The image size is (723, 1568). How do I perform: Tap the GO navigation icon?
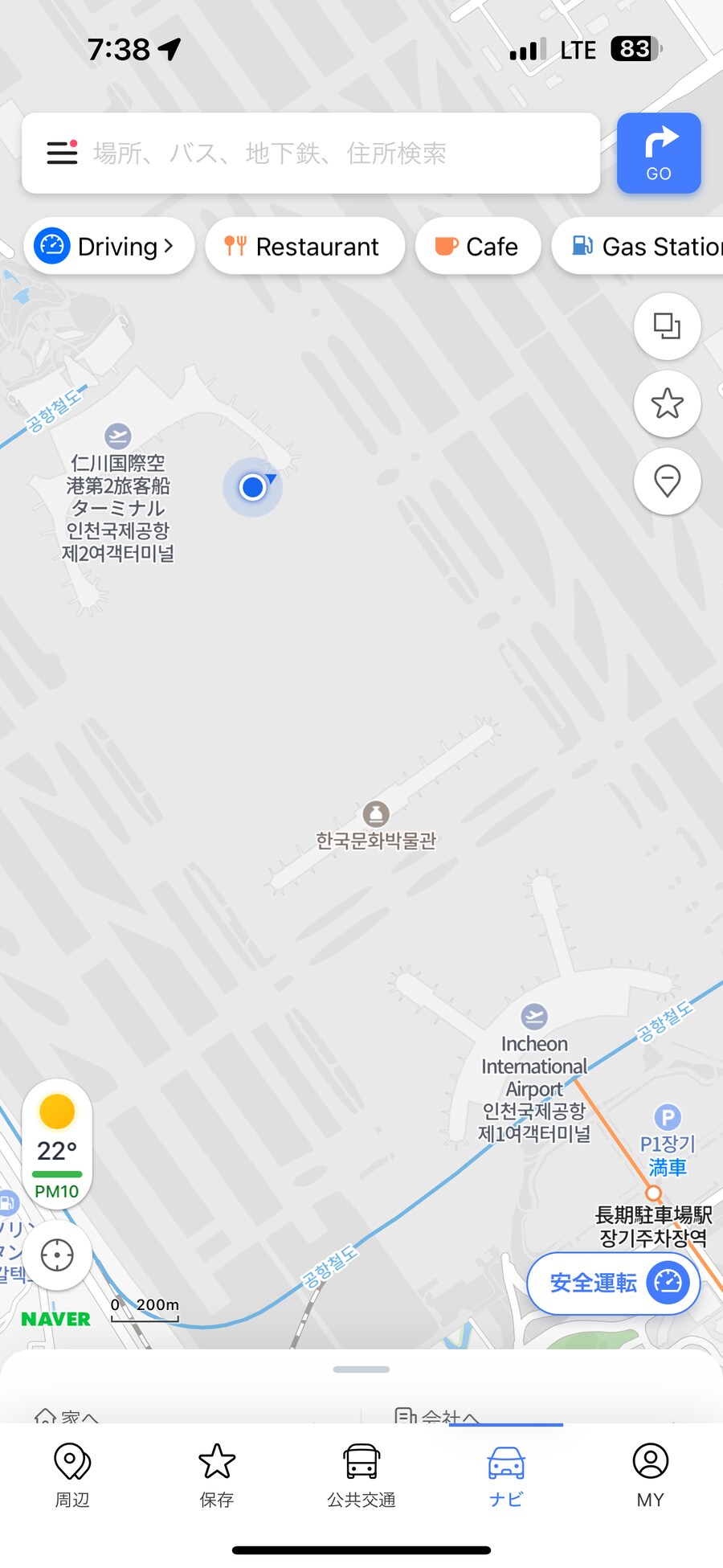pos(659,154)
